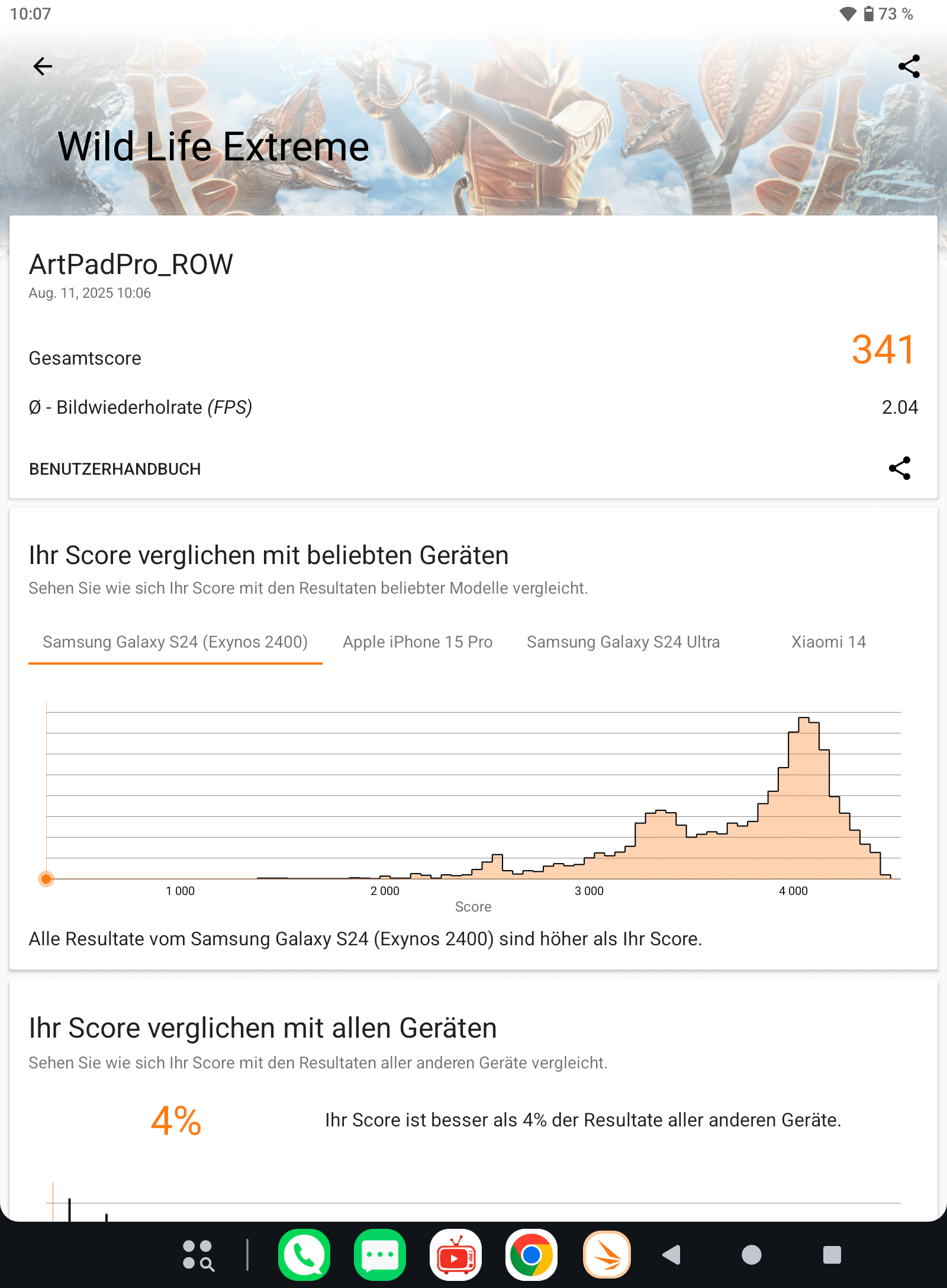
Task: Launch the red video app in the taskbar
Action: 455,1255
